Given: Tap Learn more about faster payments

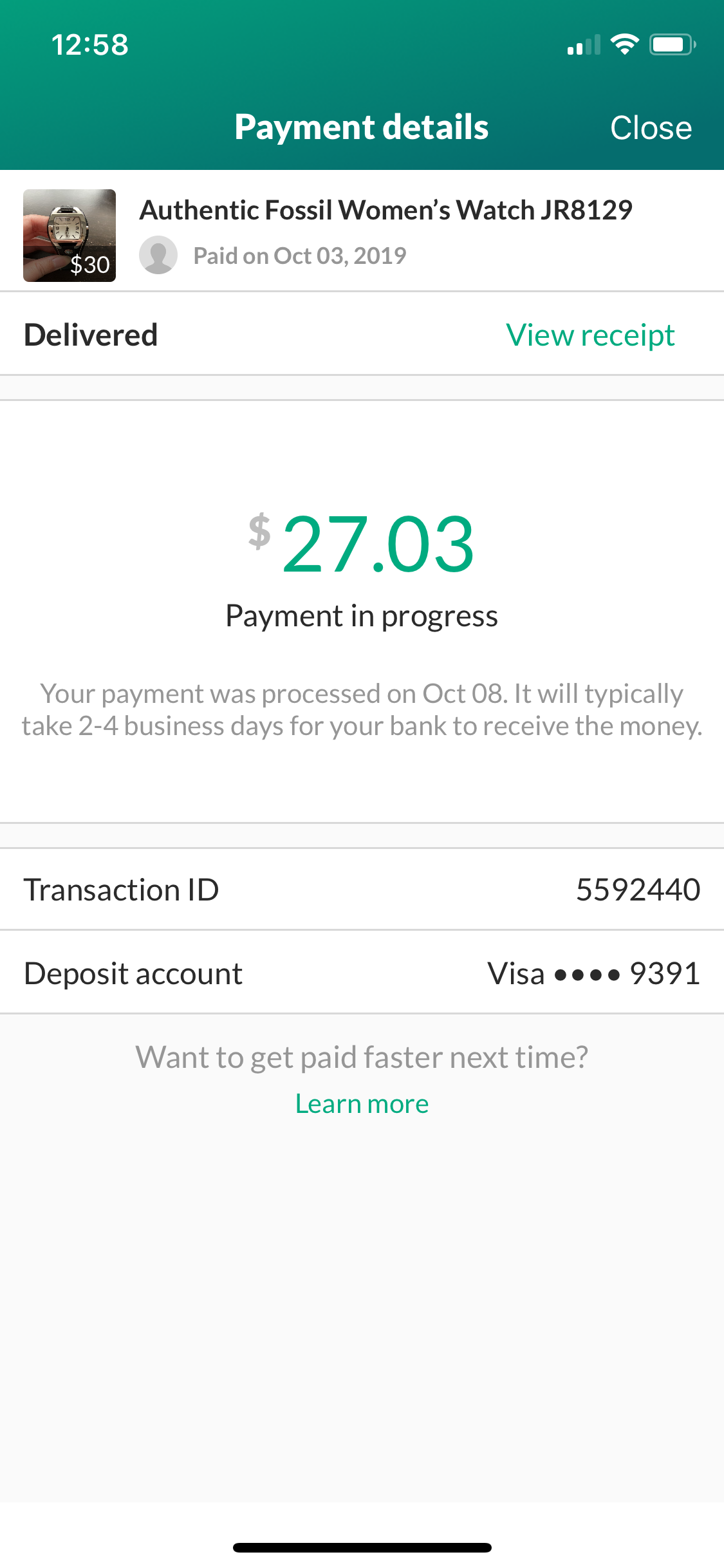Looking at the screenshot, I should (362, 1104).
